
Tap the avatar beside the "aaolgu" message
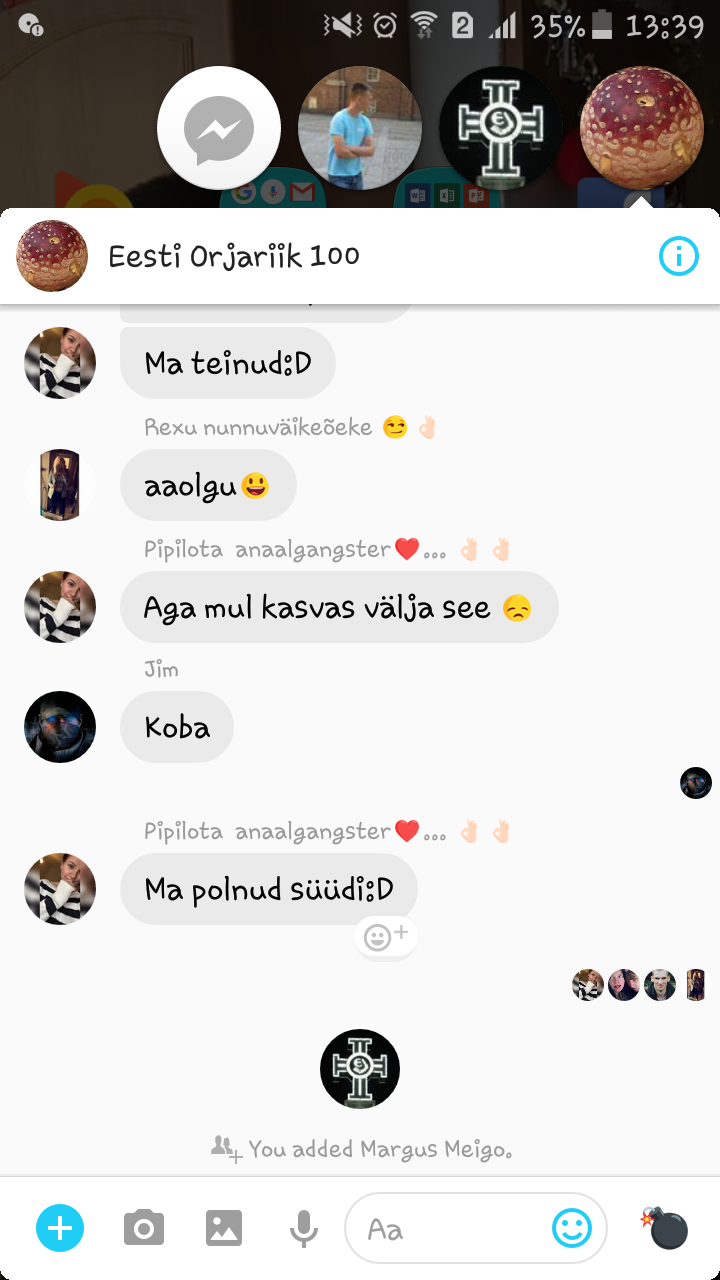pyautogui.click(x=60, y=485)
